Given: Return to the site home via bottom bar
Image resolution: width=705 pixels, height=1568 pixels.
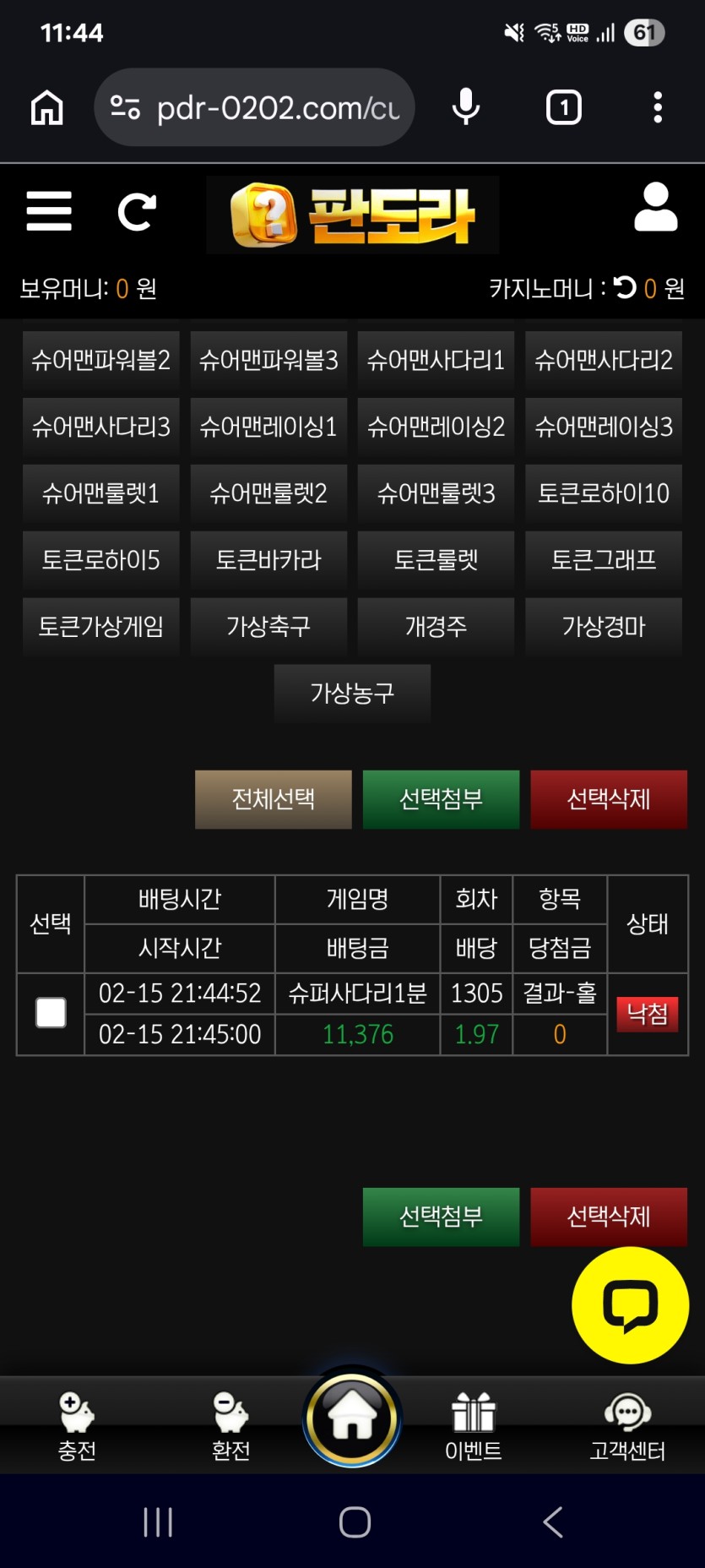Looking at the screenshot, I should tap(352, 1418).
